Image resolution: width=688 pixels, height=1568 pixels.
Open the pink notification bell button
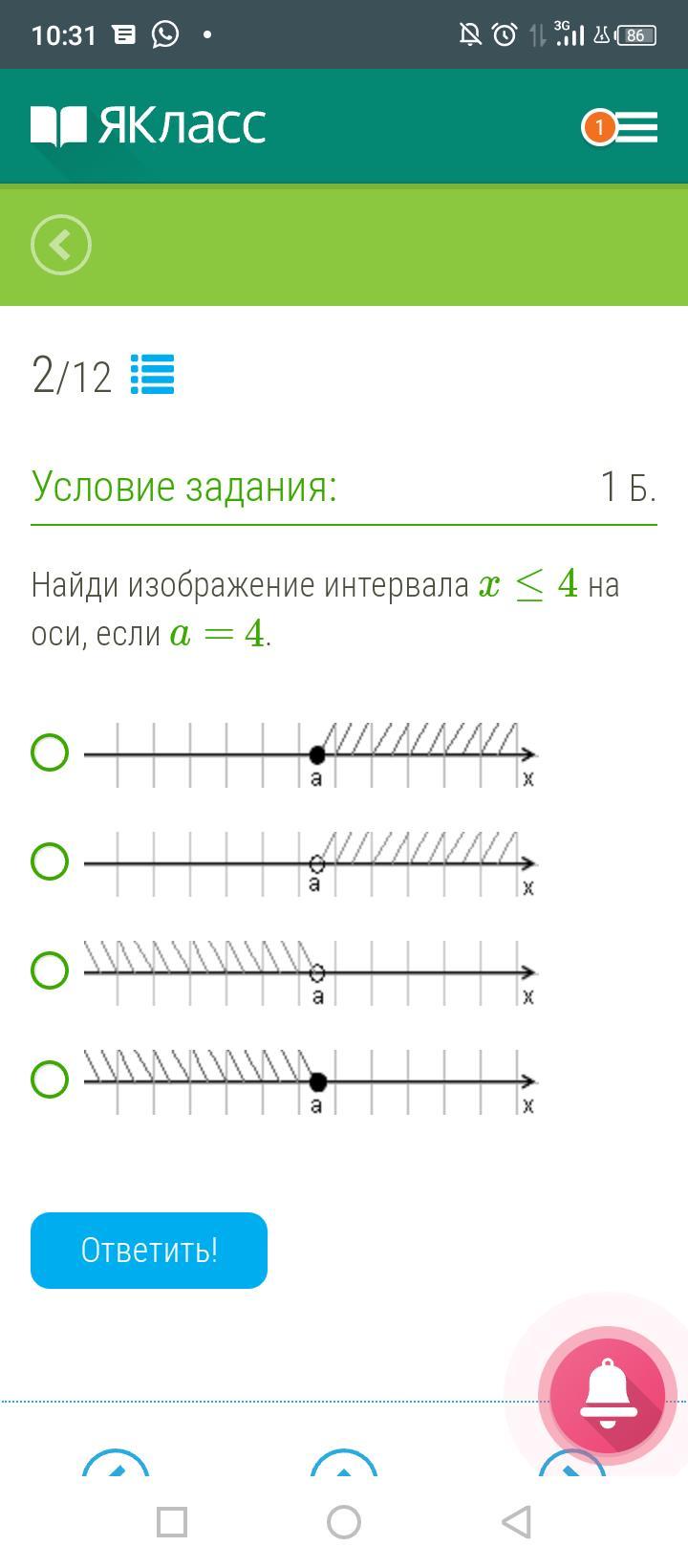pyautogui.click(x=608, y=1396)
